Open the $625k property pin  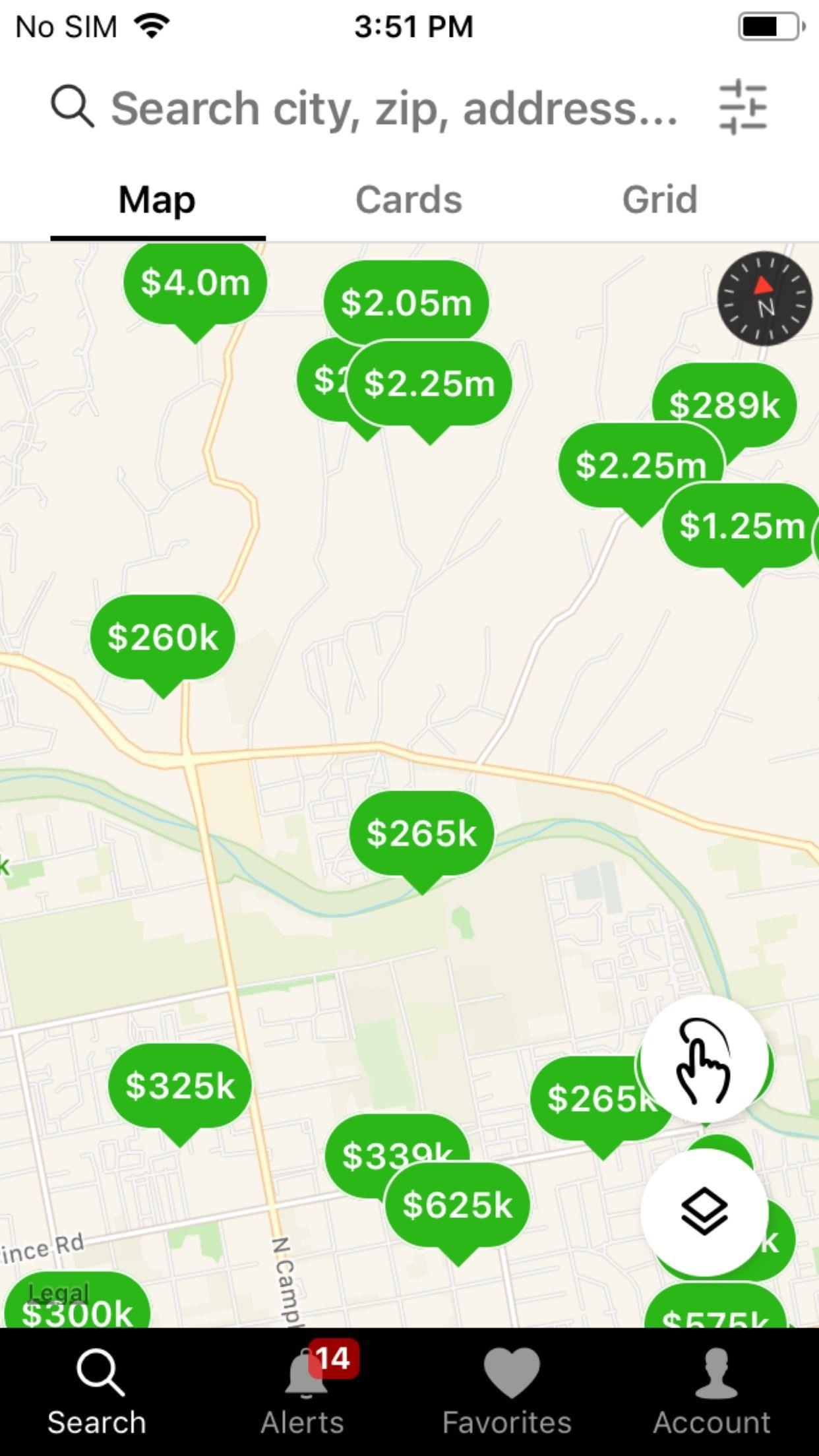458,1205
